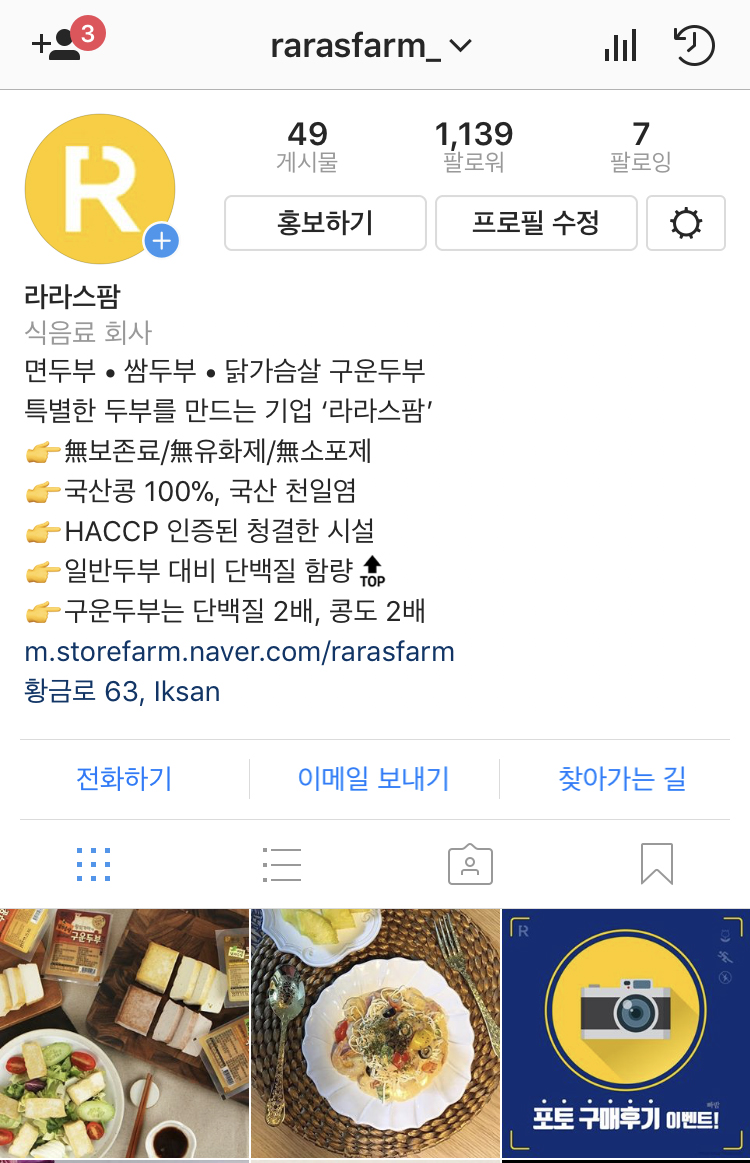Select the 전화하기 call action
Screen dimensions: 750x1163
click(123, 779)
